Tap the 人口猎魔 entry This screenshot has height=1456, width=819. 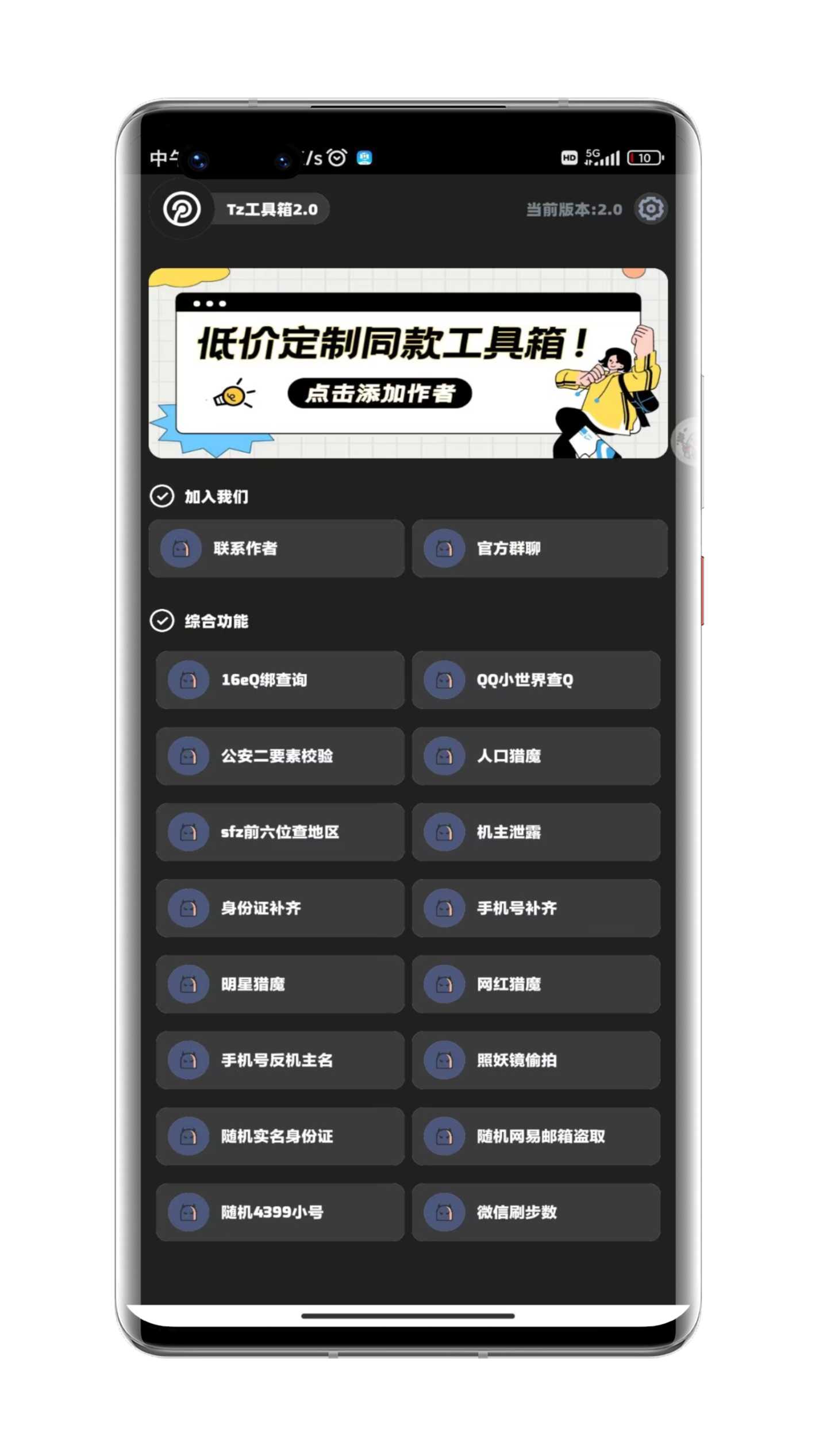click(537, 756)
